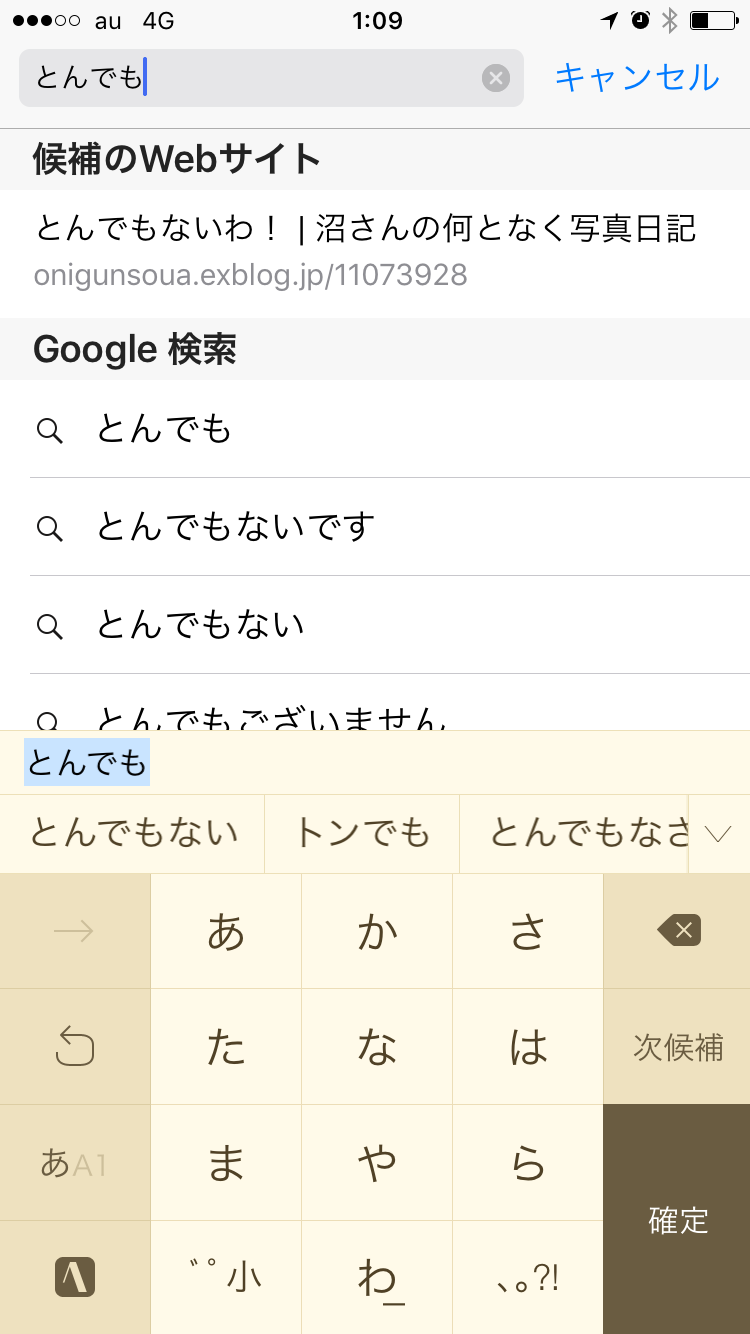Tap the punctuation 、。?! key
Screen dimensions: 750x1334
tap(527, 1278)
